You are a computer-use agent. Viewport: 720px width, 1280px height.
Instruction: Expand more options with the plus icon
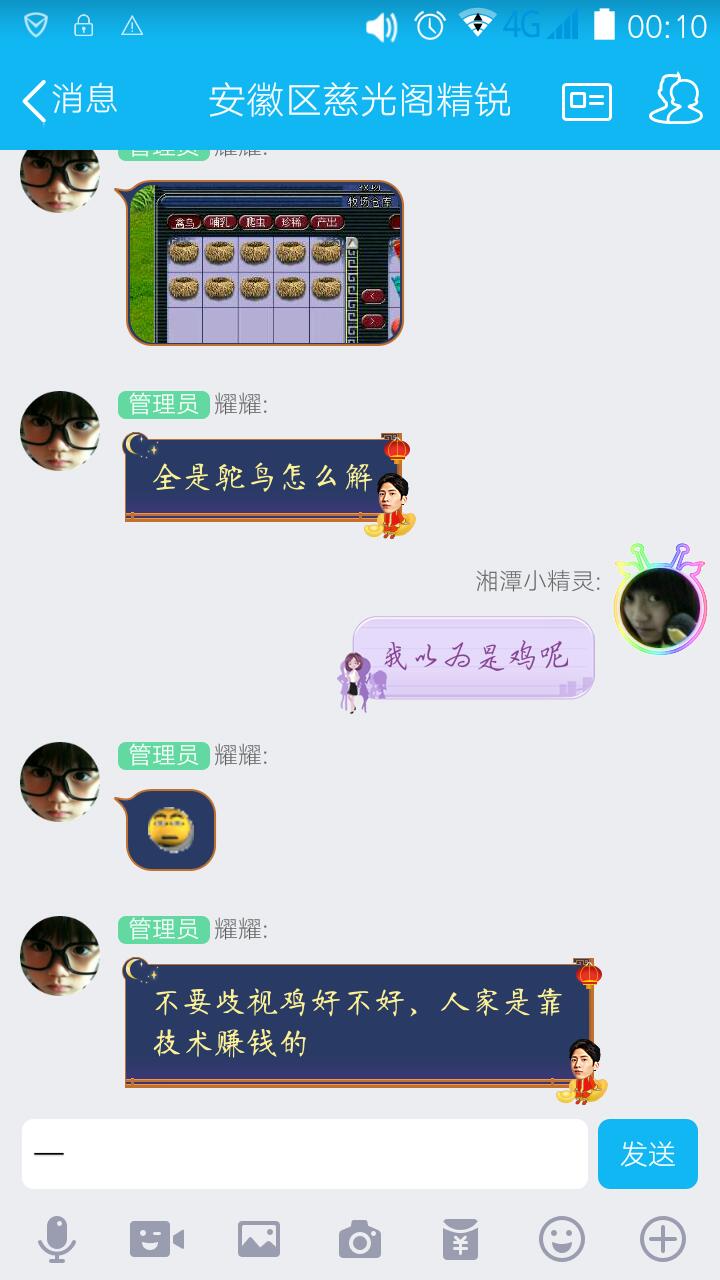662,1240
